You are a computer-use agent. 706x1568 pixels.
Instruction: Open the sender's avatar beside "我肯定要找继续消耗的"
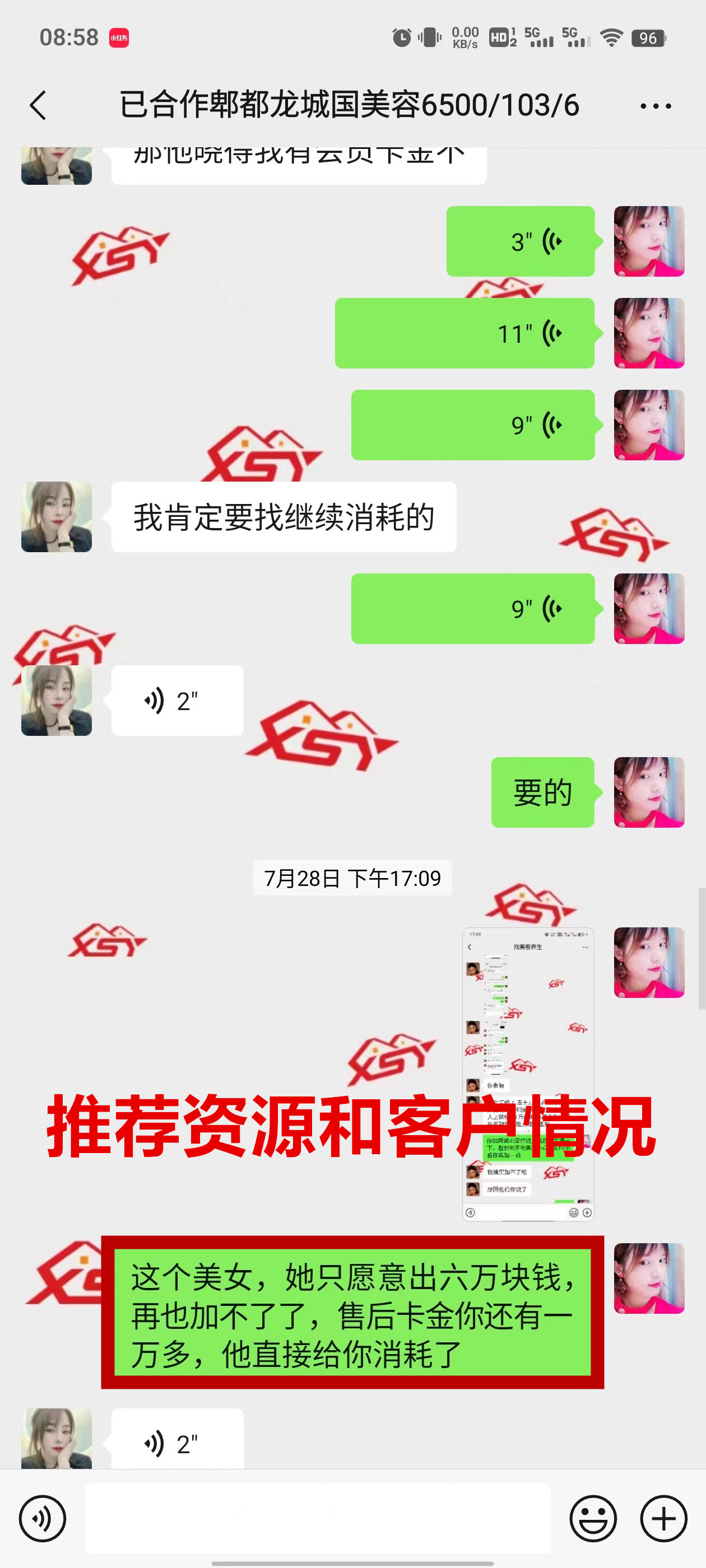click(x=57, y=517)
